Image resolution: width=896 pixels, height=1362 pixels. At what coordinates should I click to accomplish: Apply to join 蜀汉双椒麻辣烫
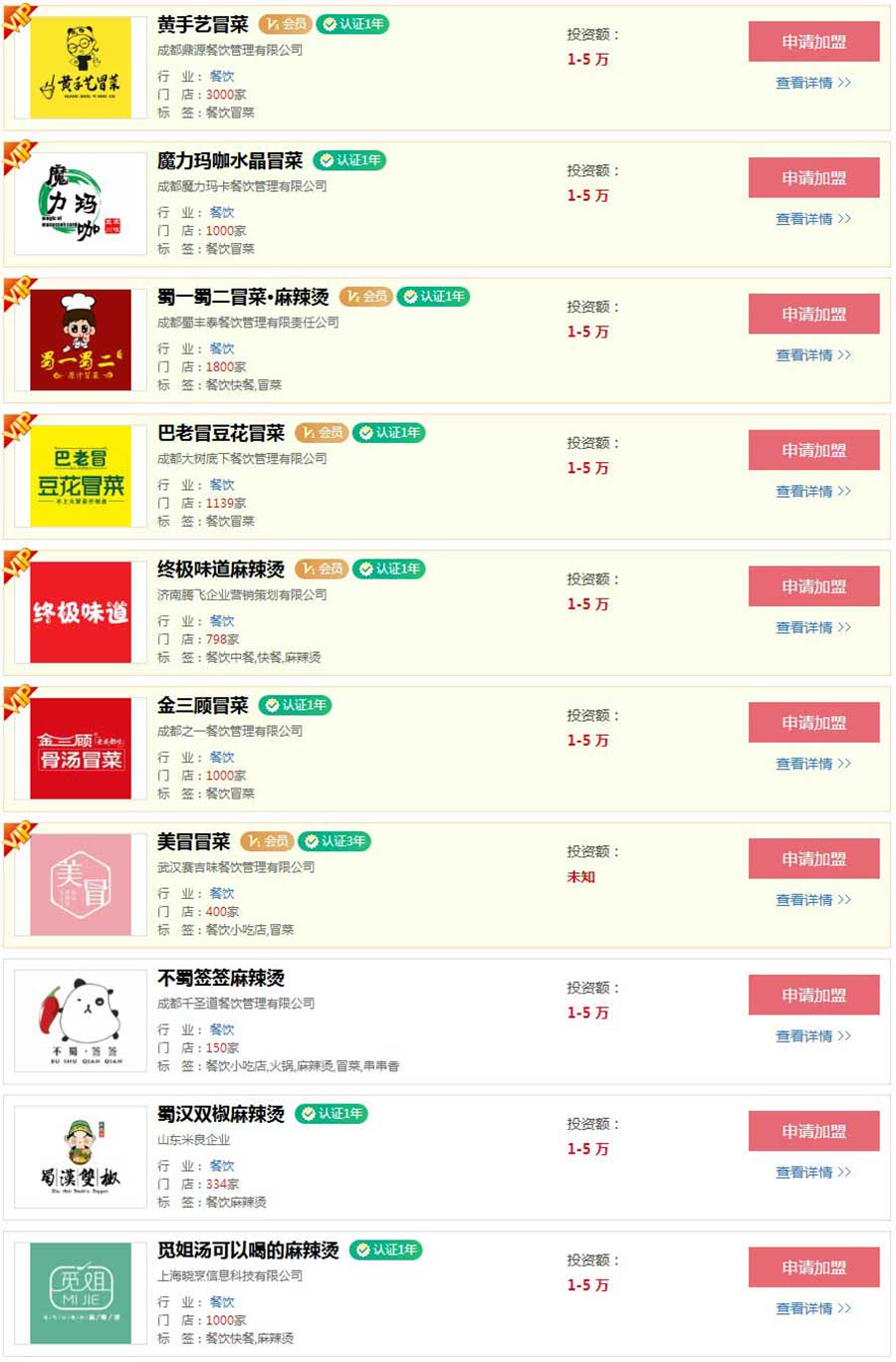tap(813, 1132)
